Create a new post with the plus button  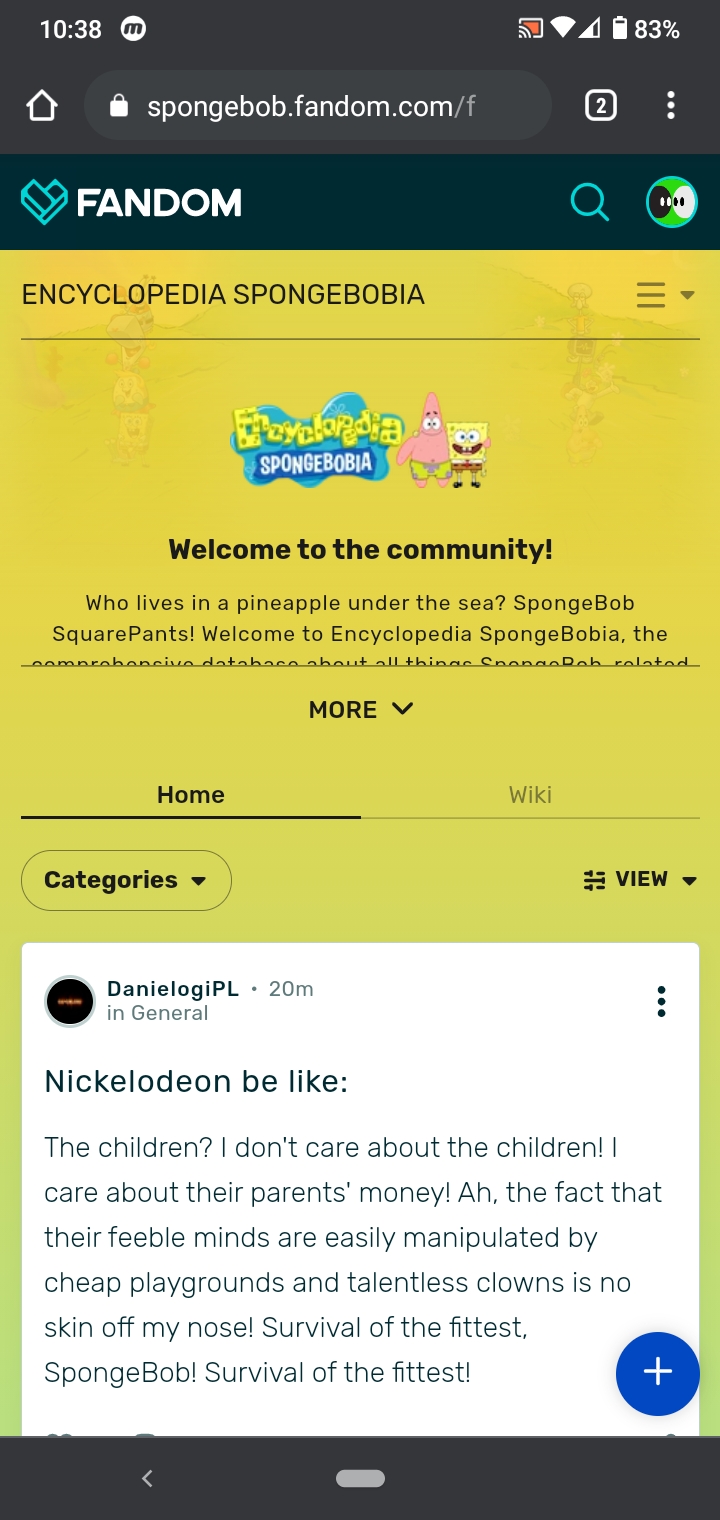point(657,1373)
